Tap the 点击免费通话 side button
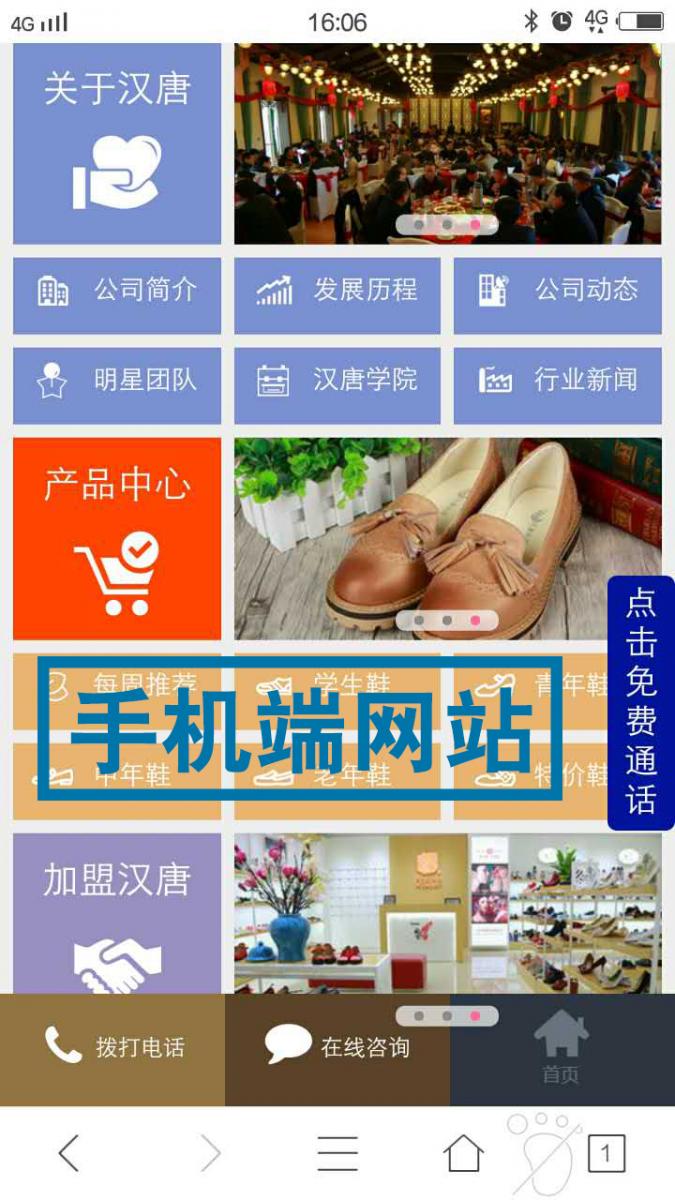The height and width of the screenshot is (1200, 675). click(x=641, y=702)
